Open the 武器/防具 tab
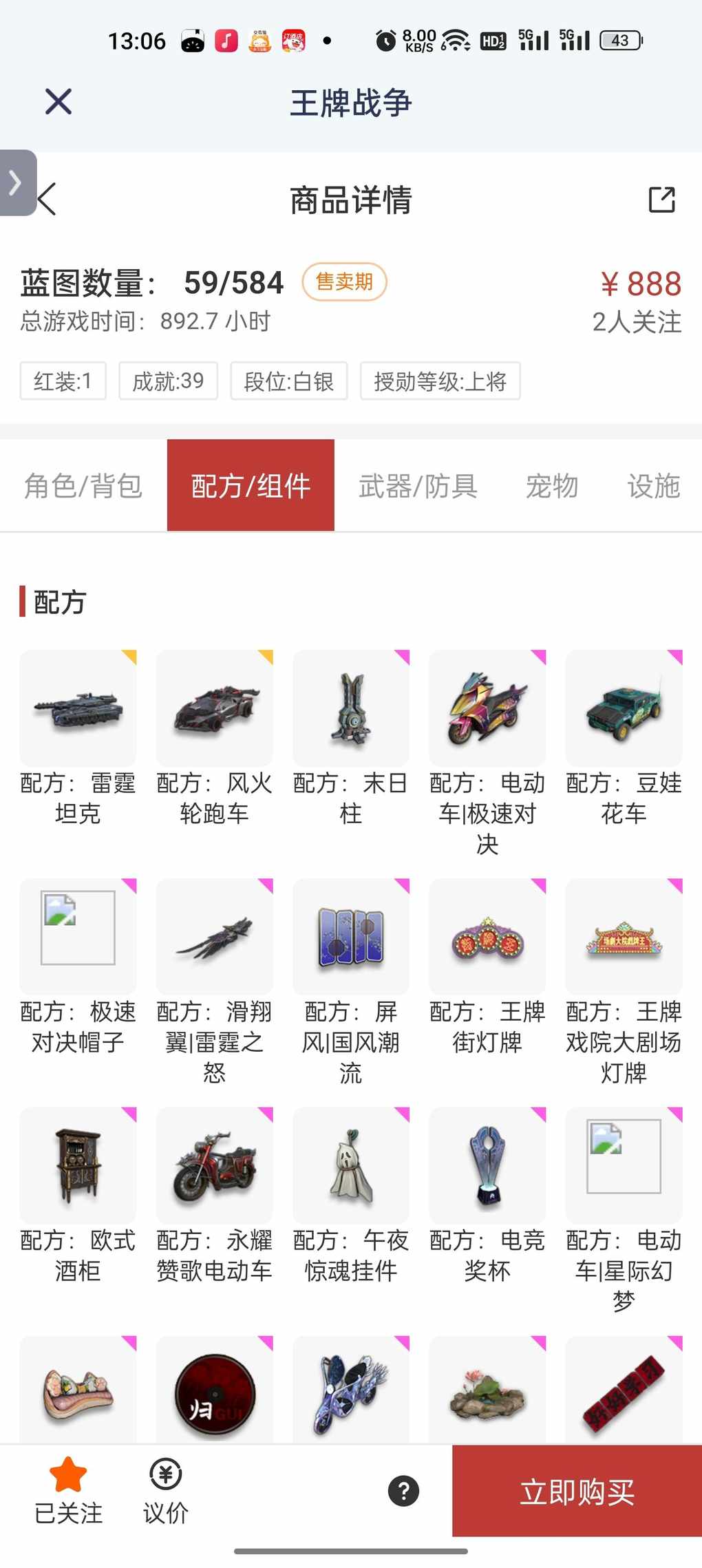This screenshot has height=1568, width=702. (x=418, y=486)
